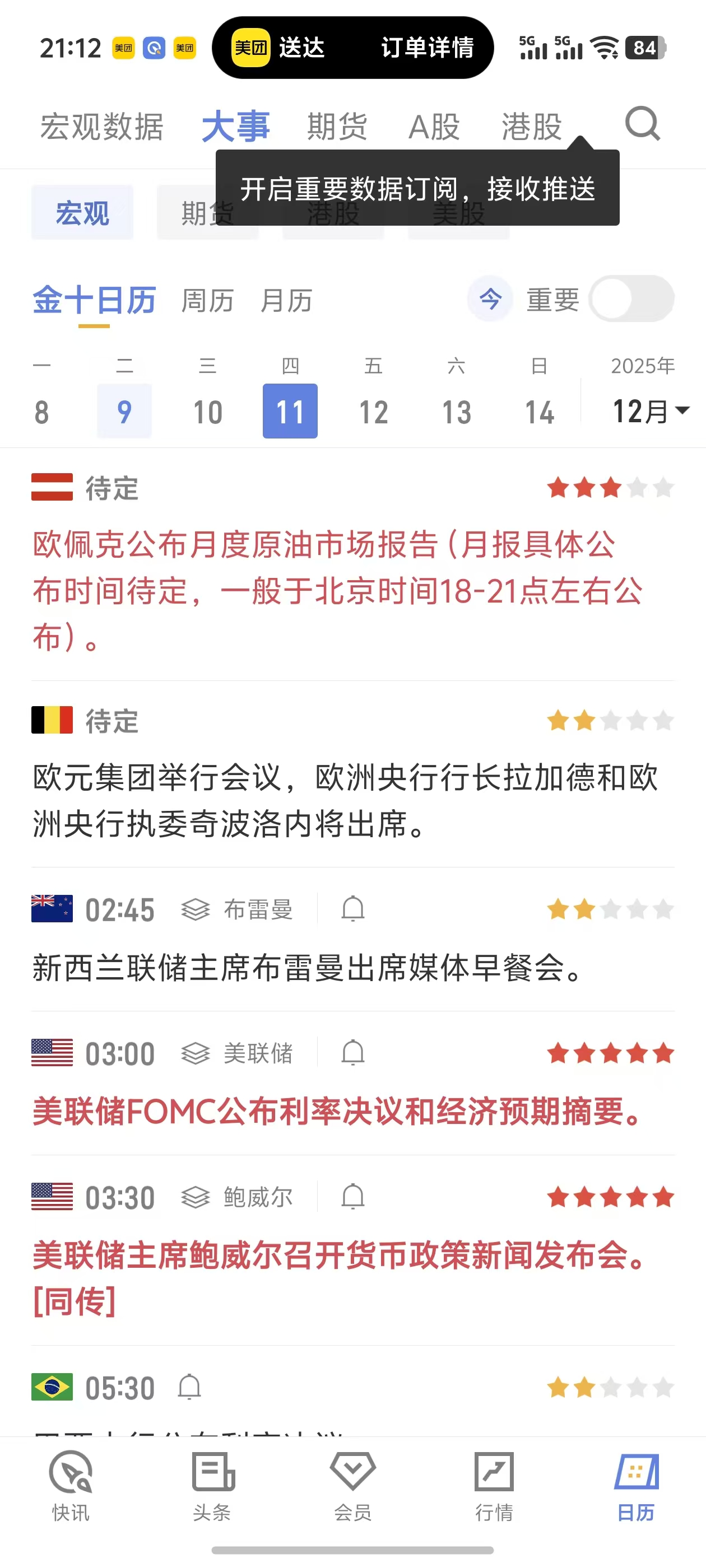Select the 宏观 filter chip

pos(82,213)
